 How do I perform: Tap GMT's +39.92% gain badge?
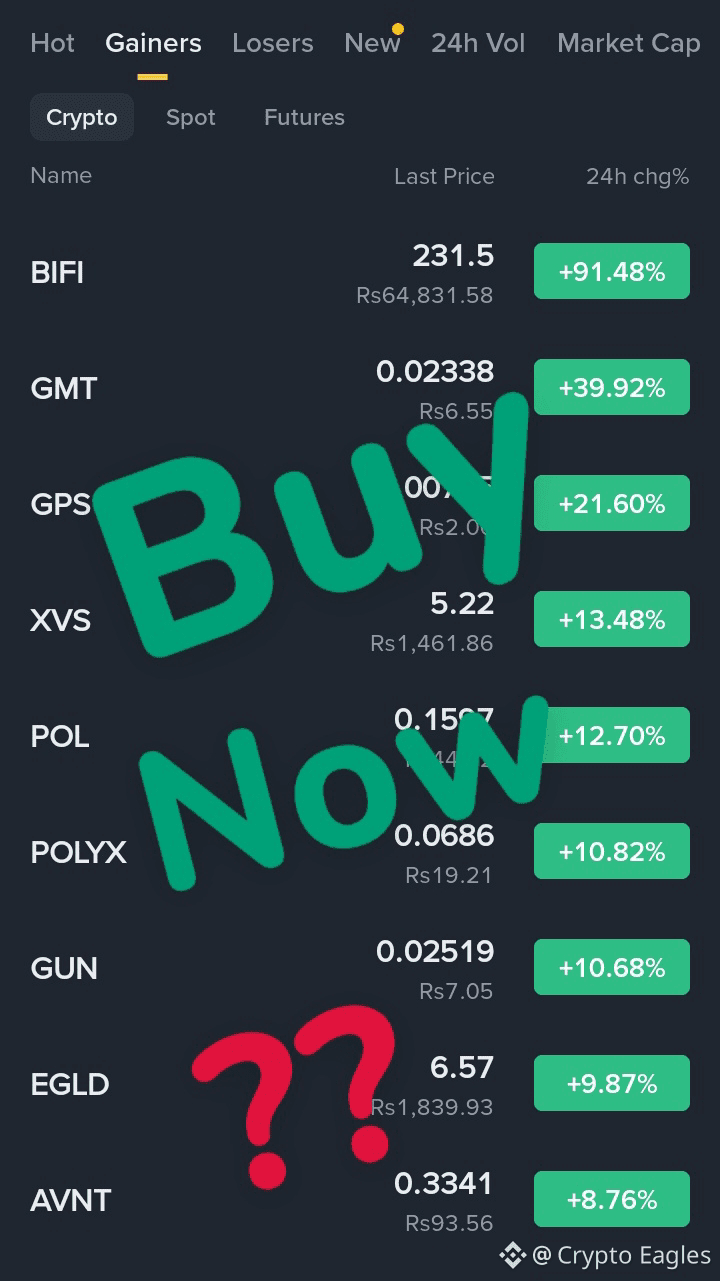point(611,387)
